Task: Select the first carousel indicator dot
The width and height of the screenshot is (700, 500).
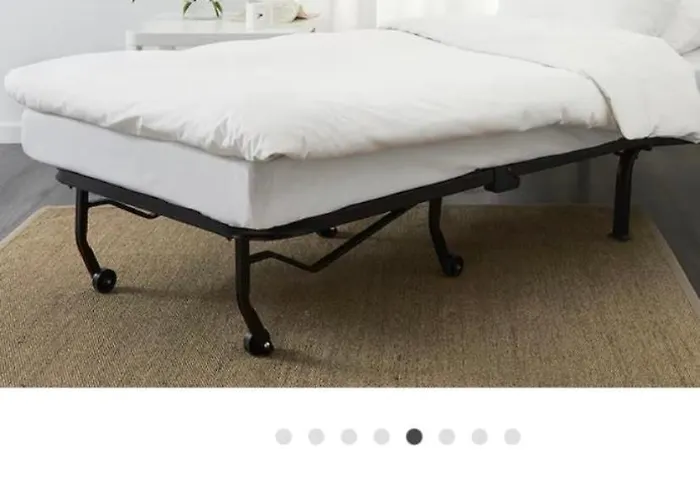Action: (x=284, y=437)
